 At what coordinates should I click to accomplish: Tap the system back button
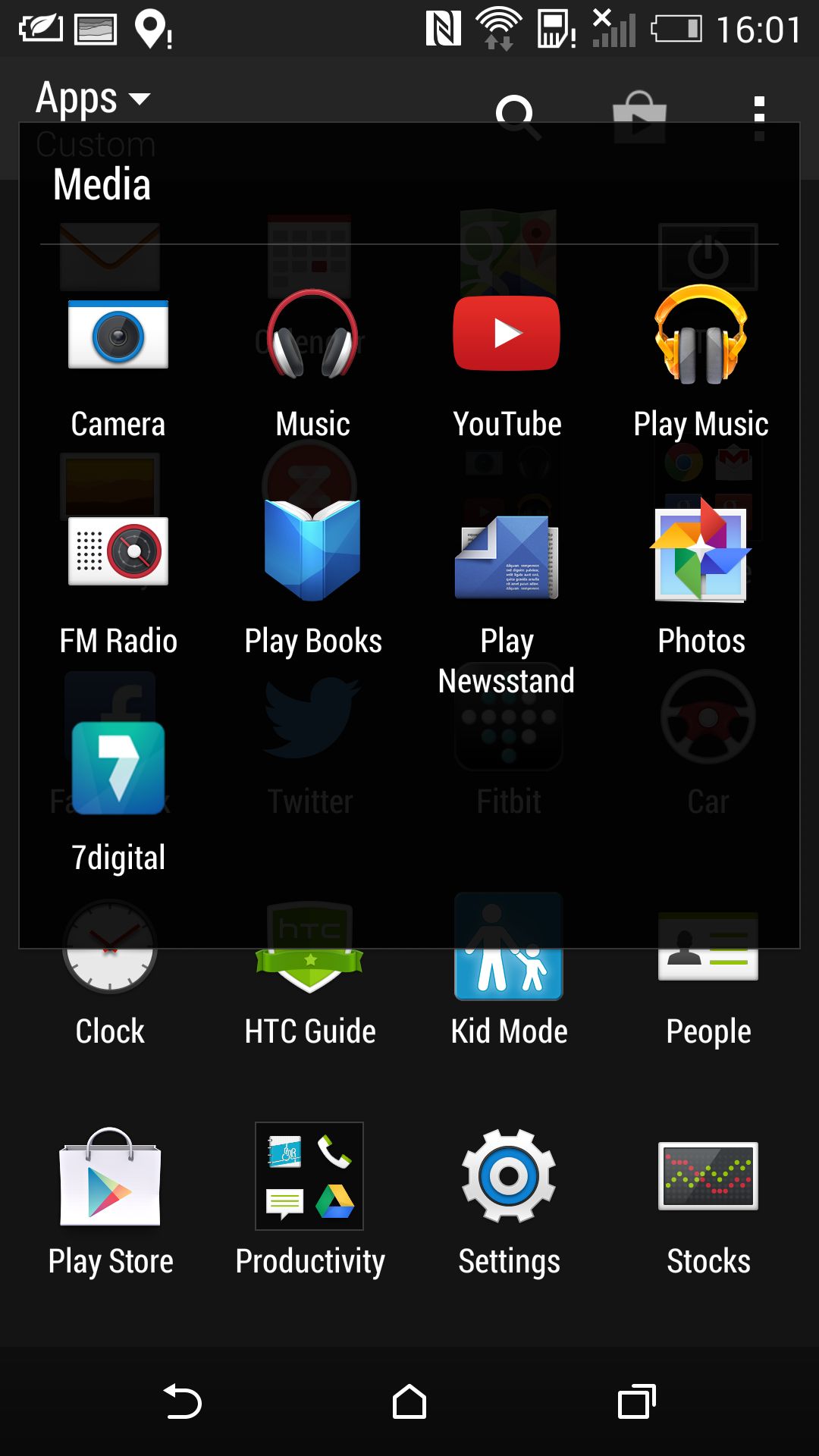click(182, 1401)
